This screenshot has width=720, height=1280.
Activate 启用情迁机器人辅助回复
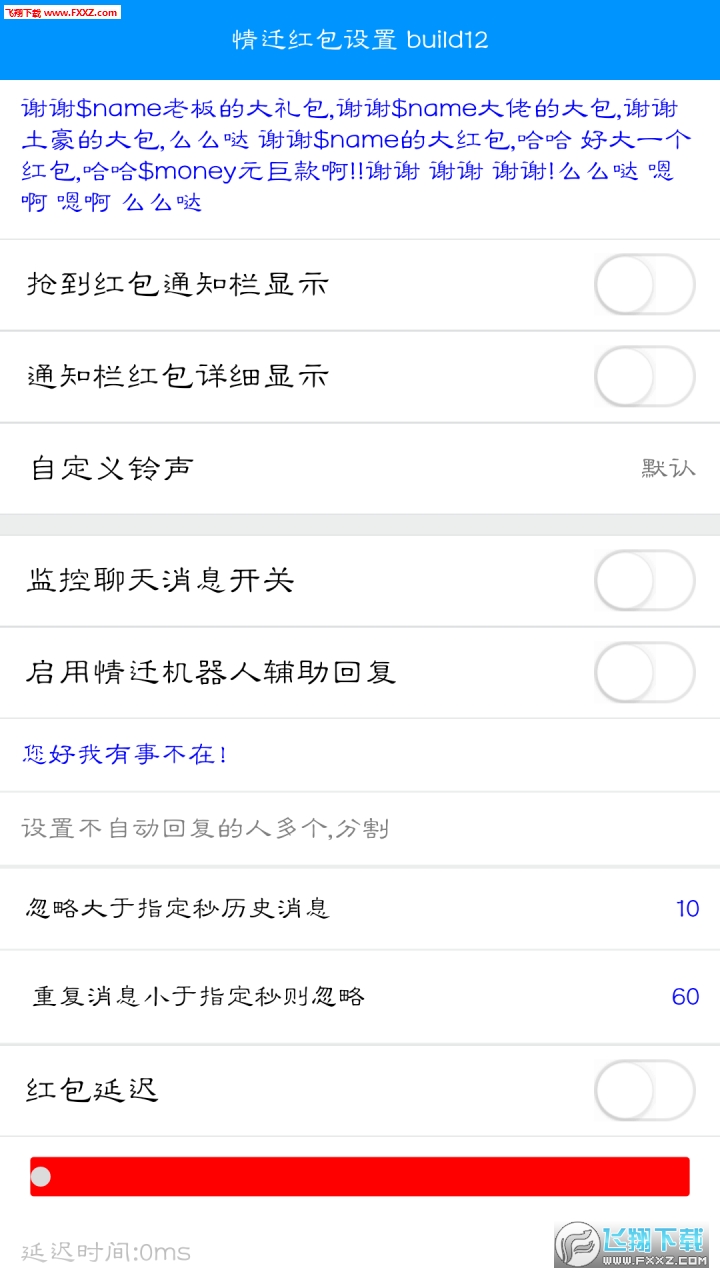tap(645, 673)
